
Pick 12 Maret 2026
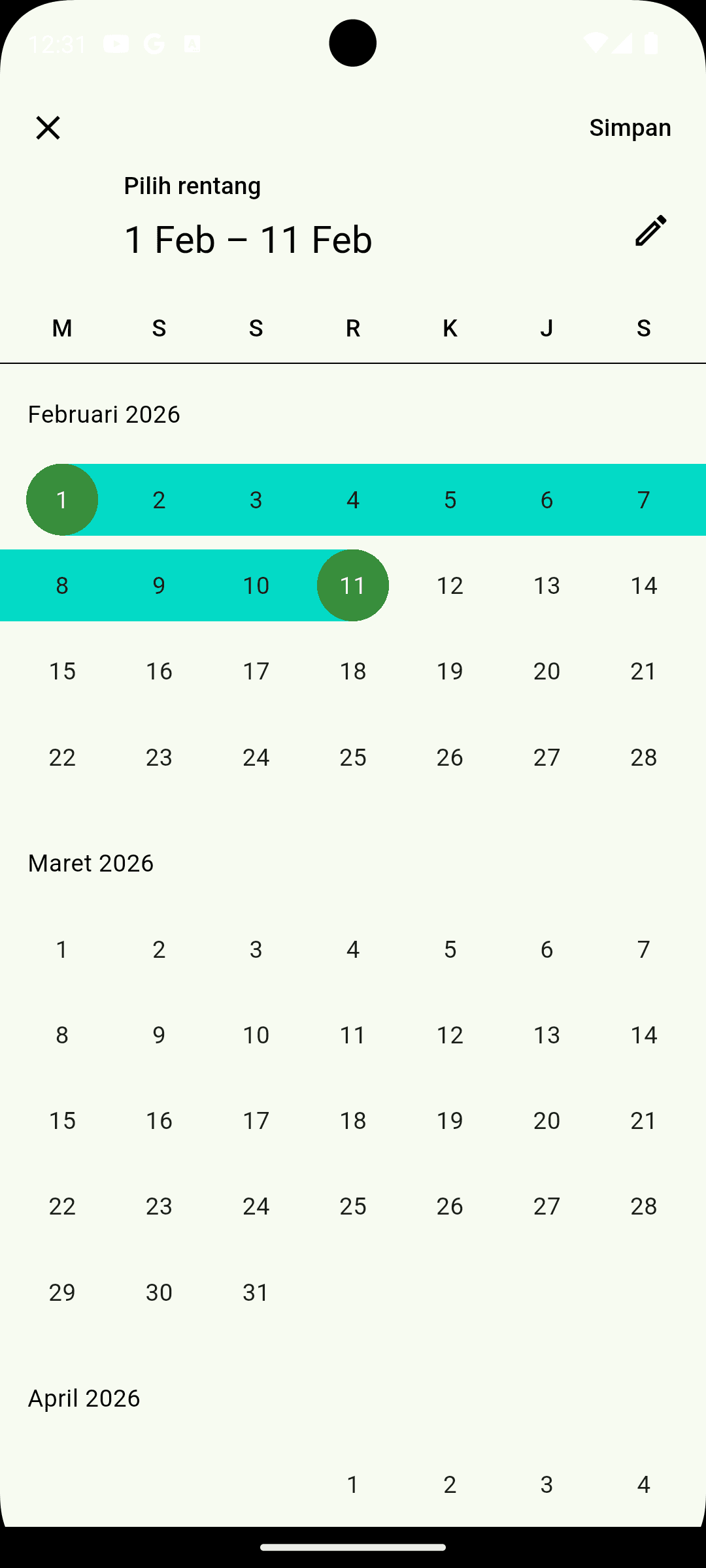[450, 1035]
